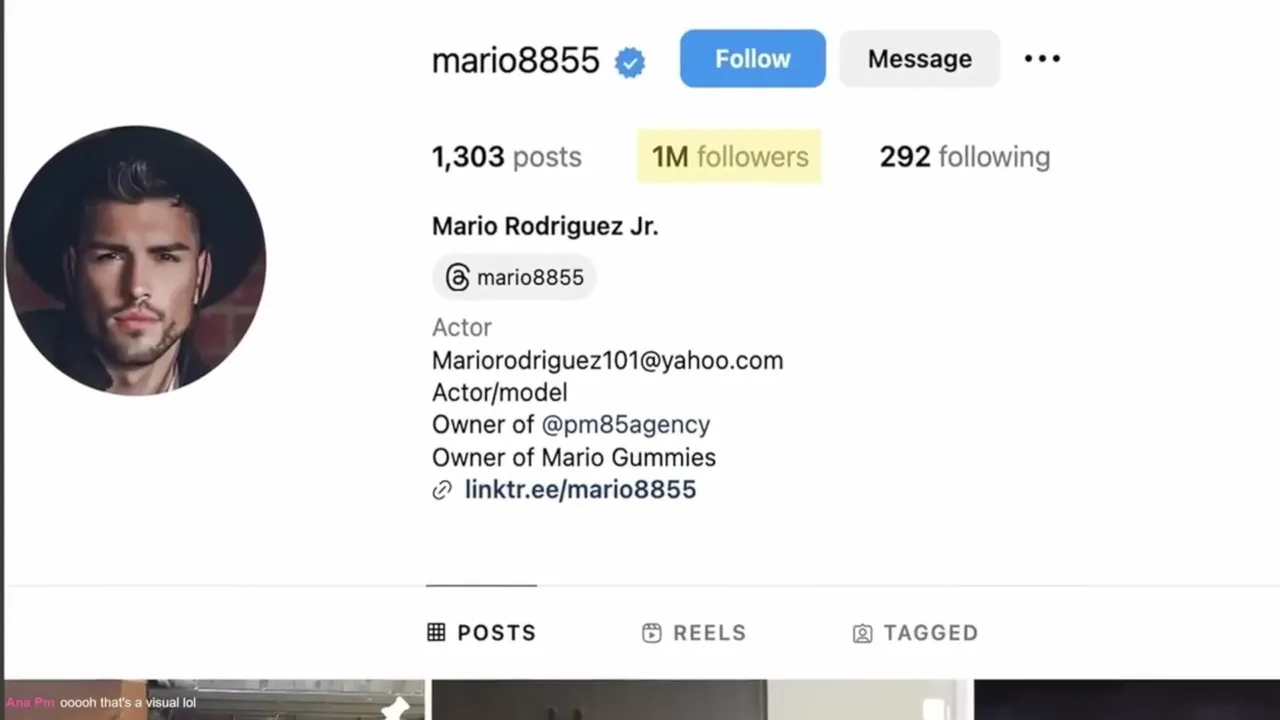Open the three-dot options menu

pos(1042,59)
